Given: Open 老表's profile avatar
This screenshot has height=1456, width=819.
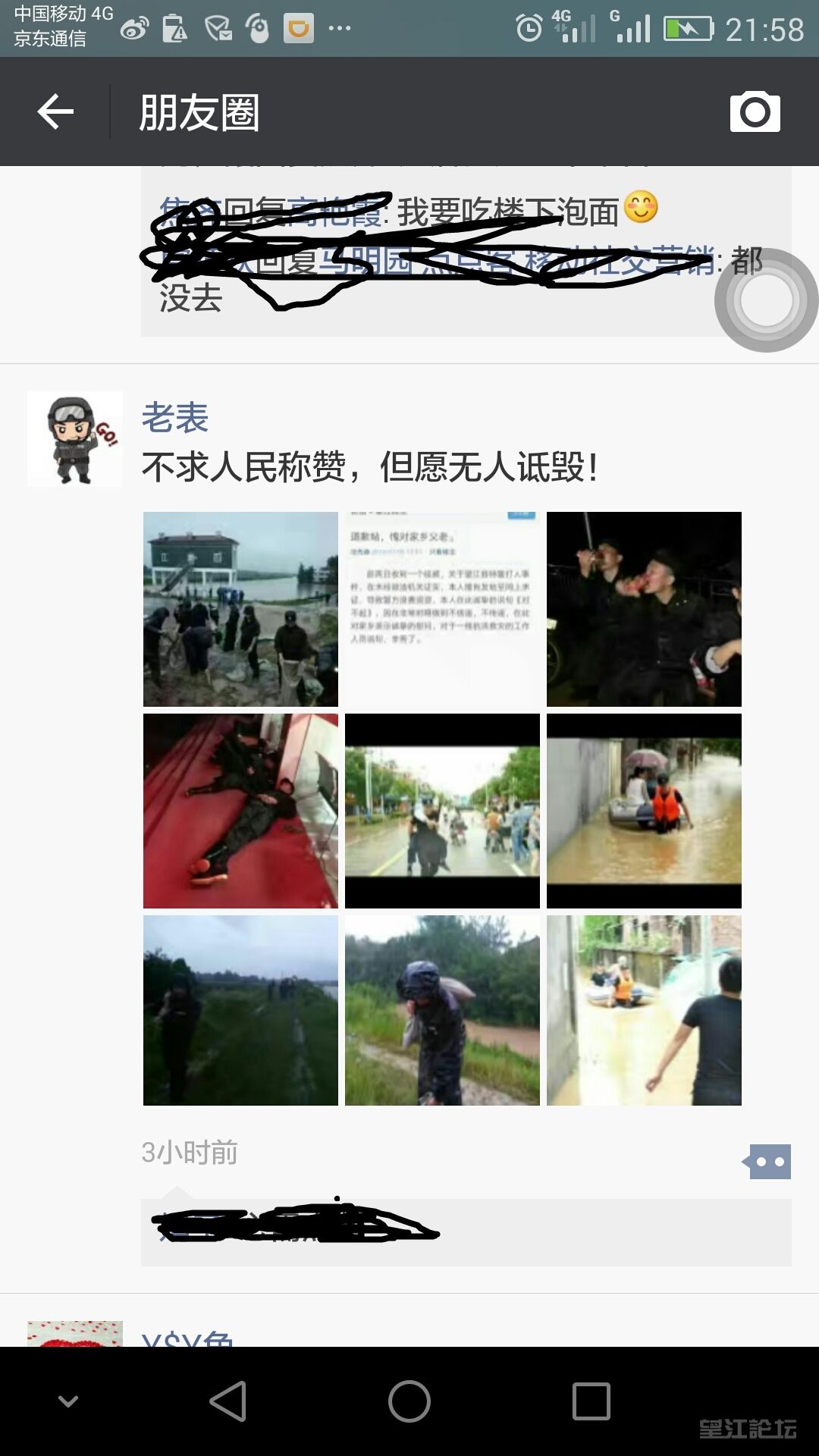Looking at the screenshot, I should tap(74, 439).
